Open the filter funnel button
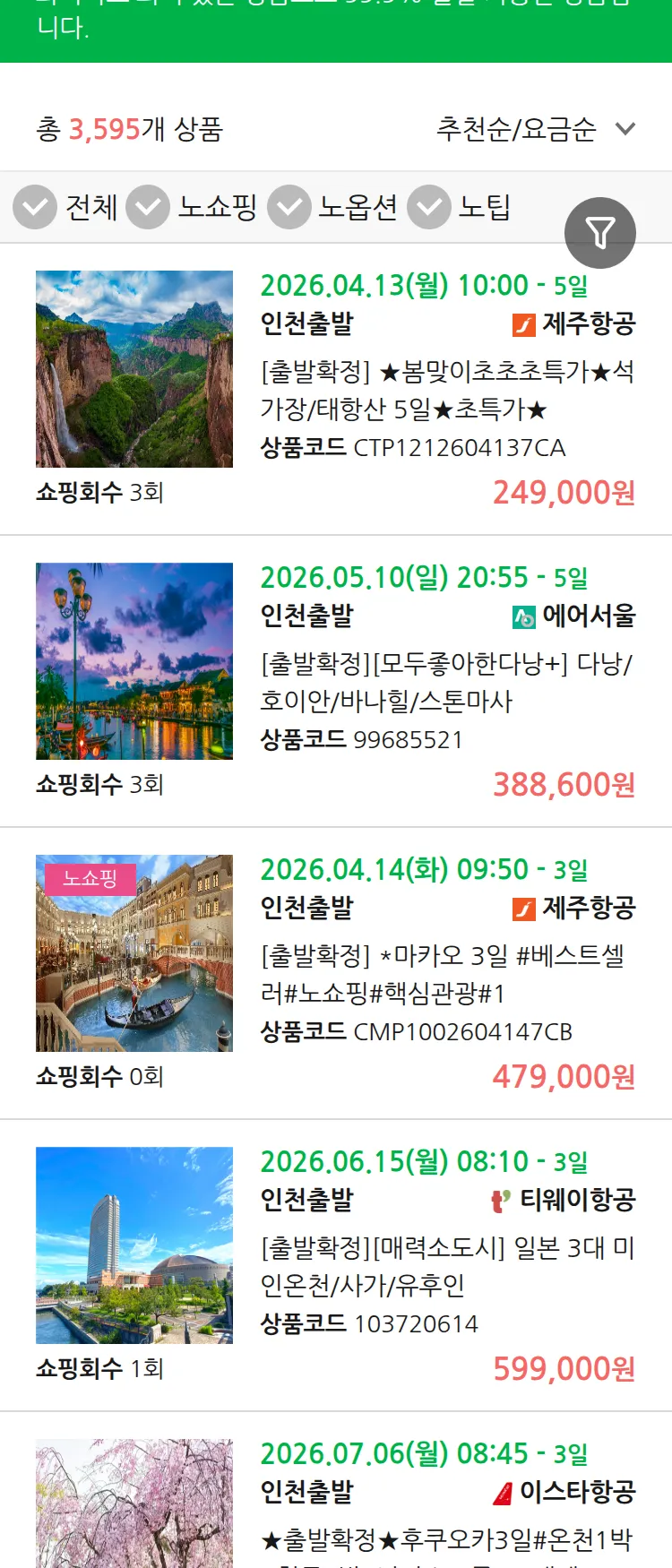 pos(600,232)
